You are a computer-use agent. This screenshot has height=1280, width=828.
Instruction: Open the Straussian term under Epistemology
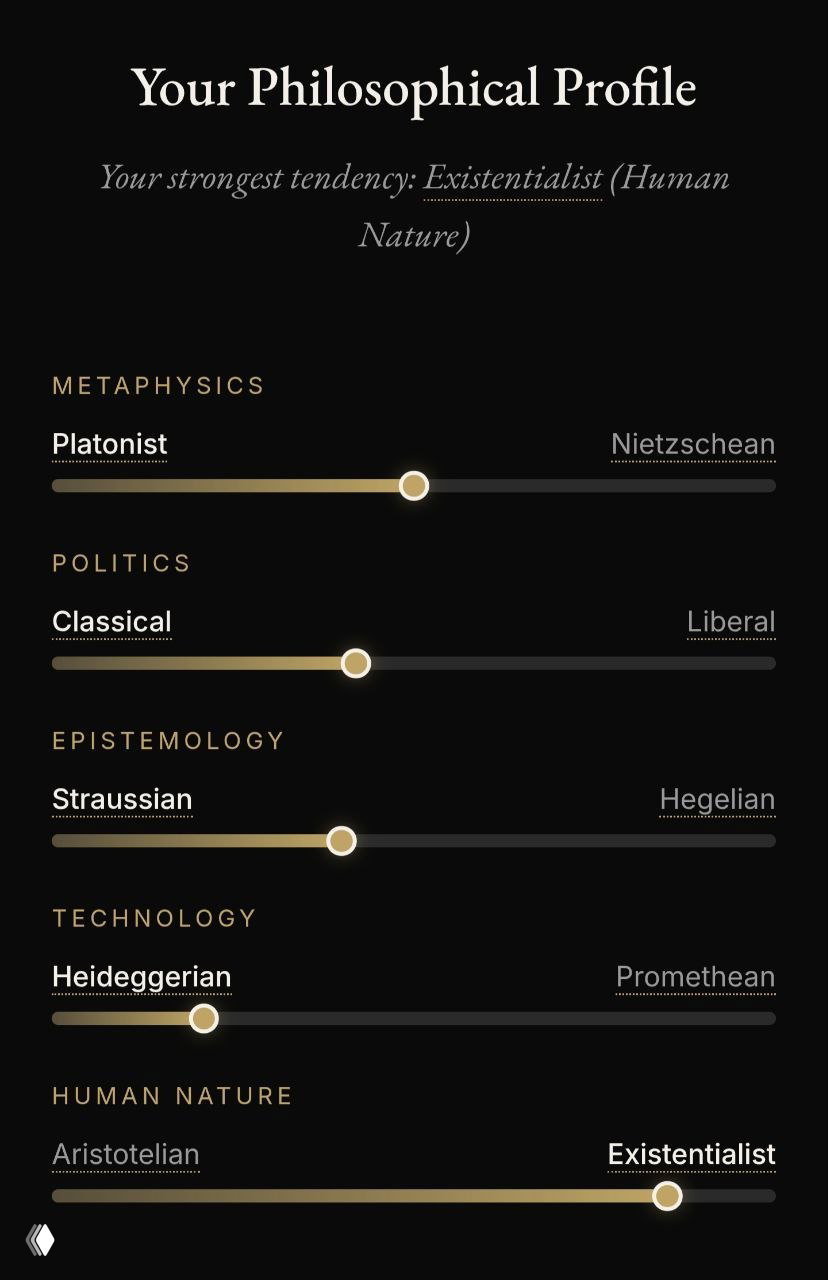pyautogui.click(x=122, y=800)
